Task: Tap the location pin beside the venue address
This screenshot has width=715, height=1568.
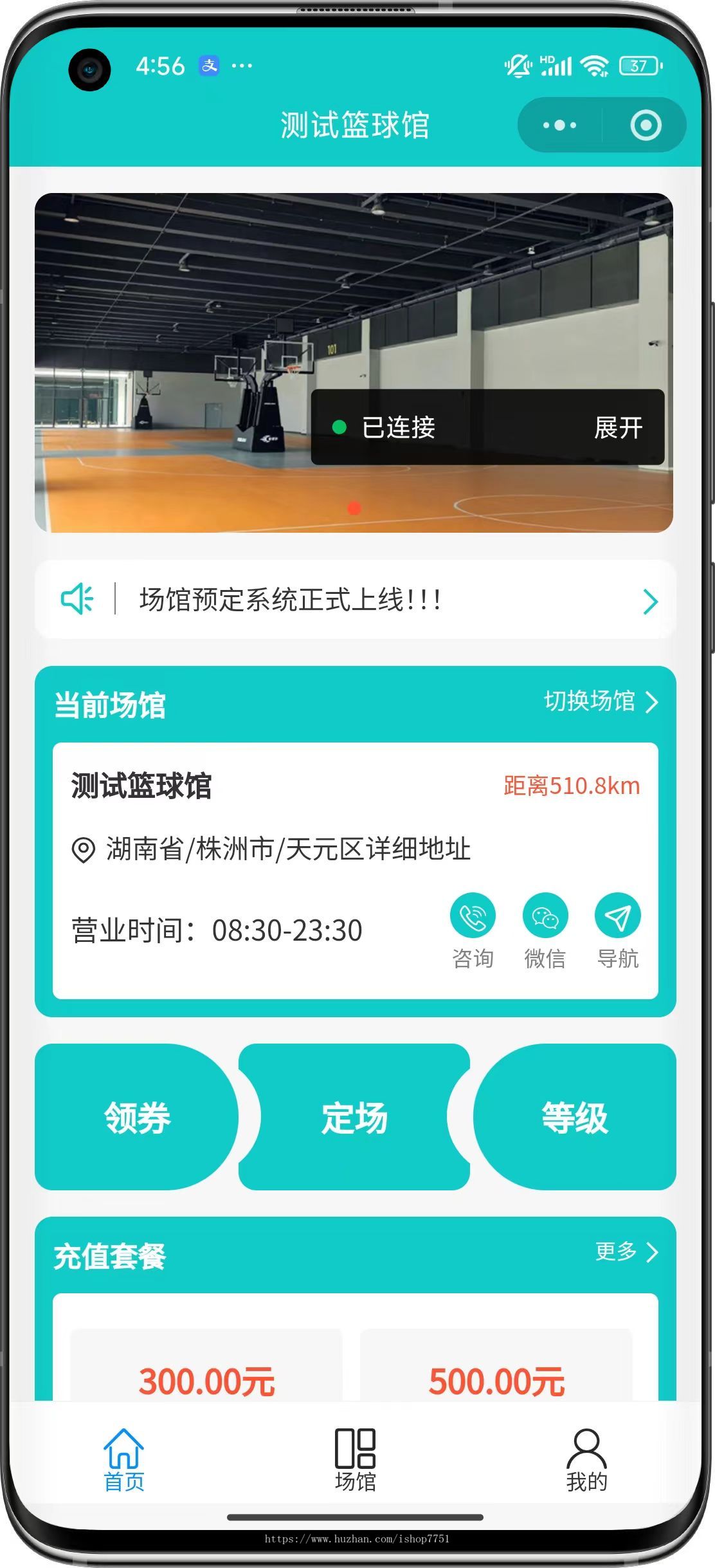Action: pyautogui.click(x=82, y=849)
